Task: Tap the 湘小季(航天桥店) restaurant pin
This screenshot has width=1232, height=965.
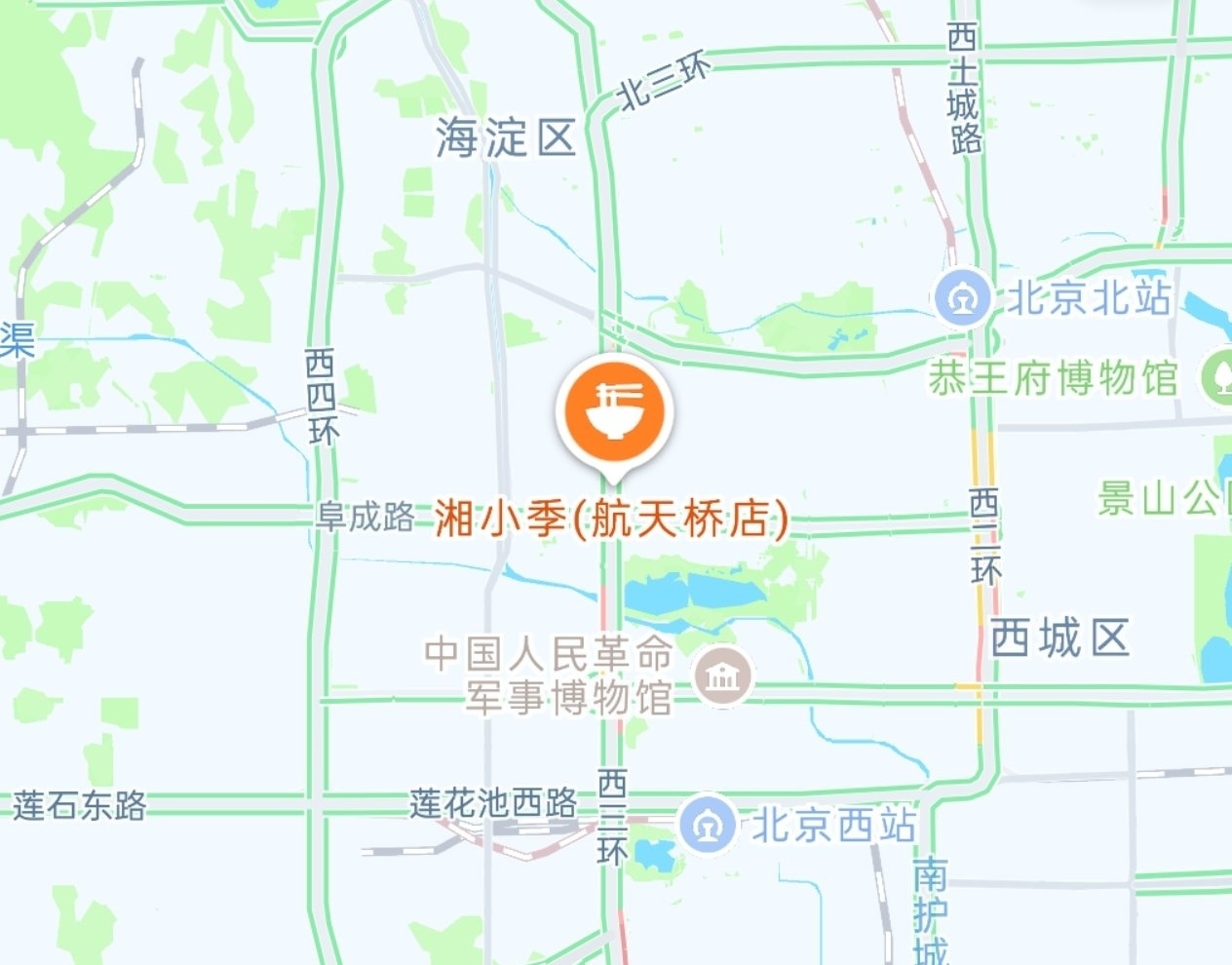Action: (614, 411)
